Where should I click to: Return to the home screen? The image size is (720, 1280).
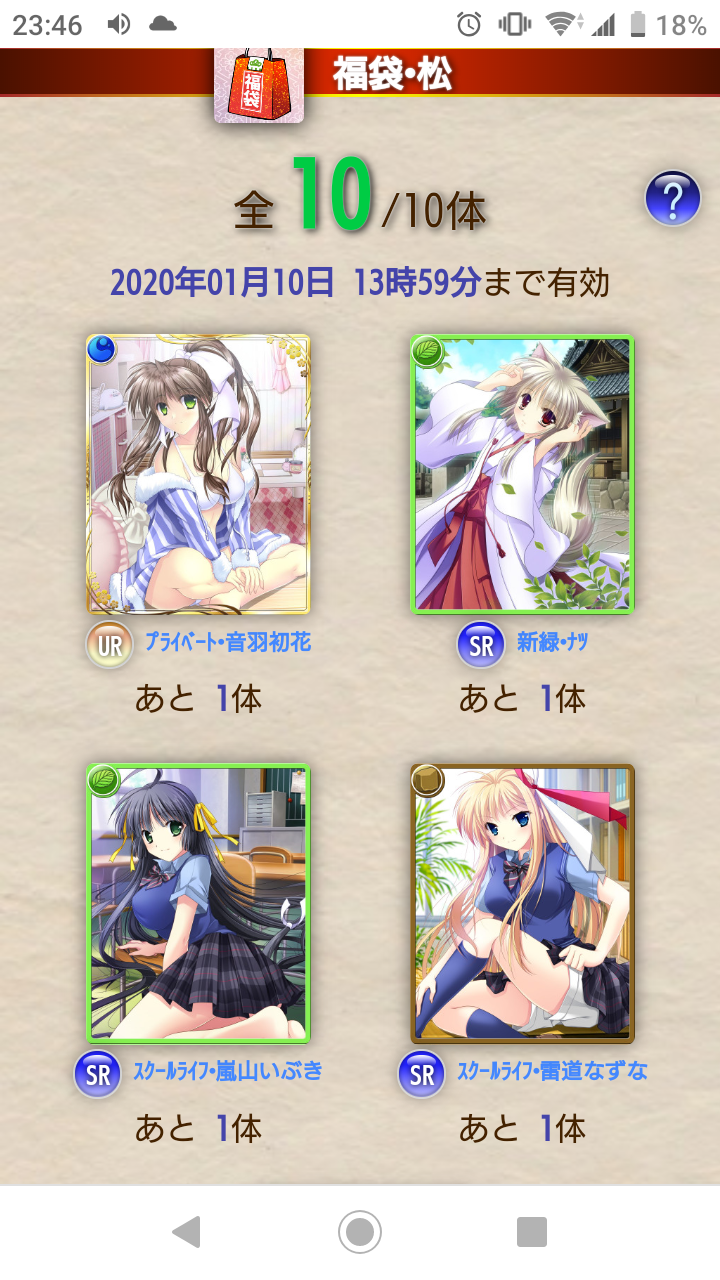pos(360,1232)
